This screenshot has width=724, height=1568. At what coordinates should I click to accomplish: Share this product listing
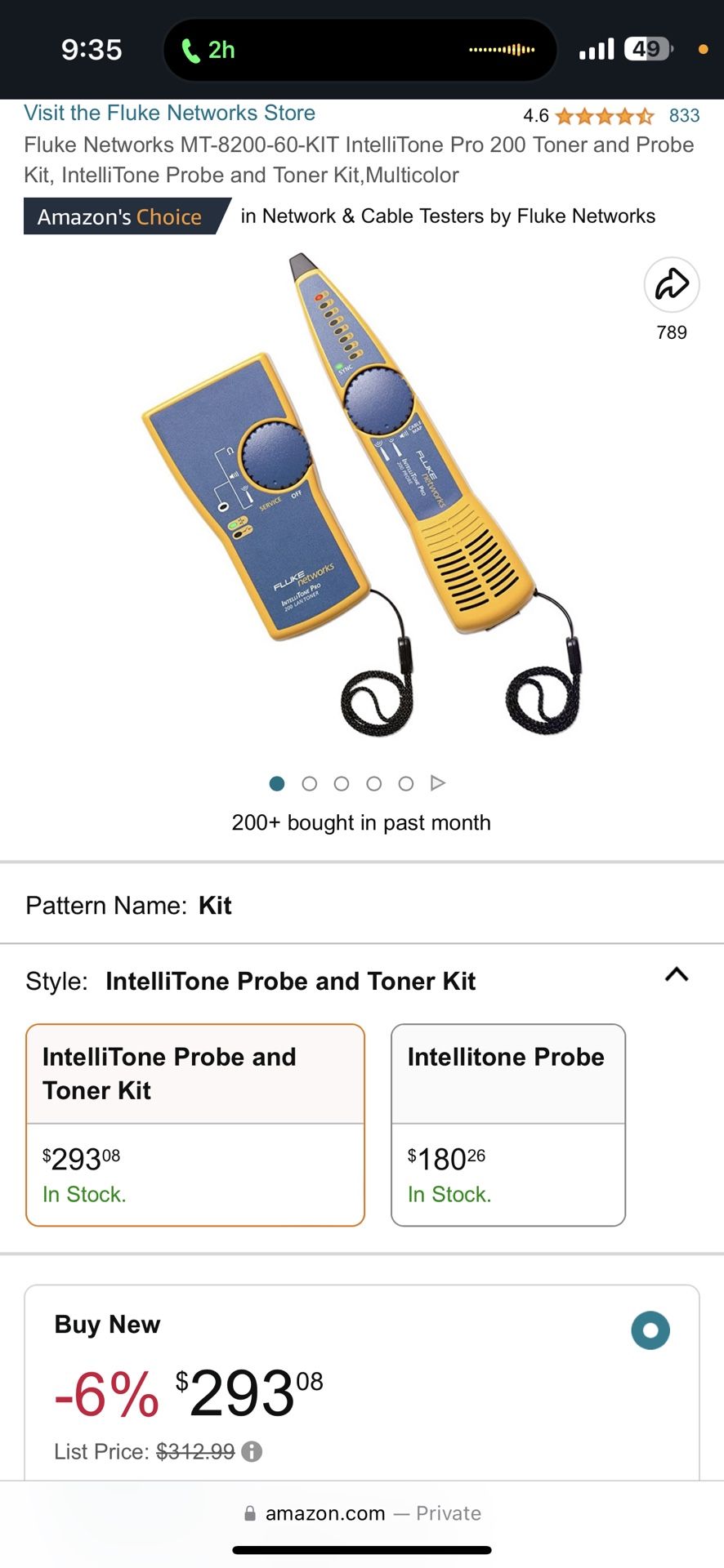671,284
